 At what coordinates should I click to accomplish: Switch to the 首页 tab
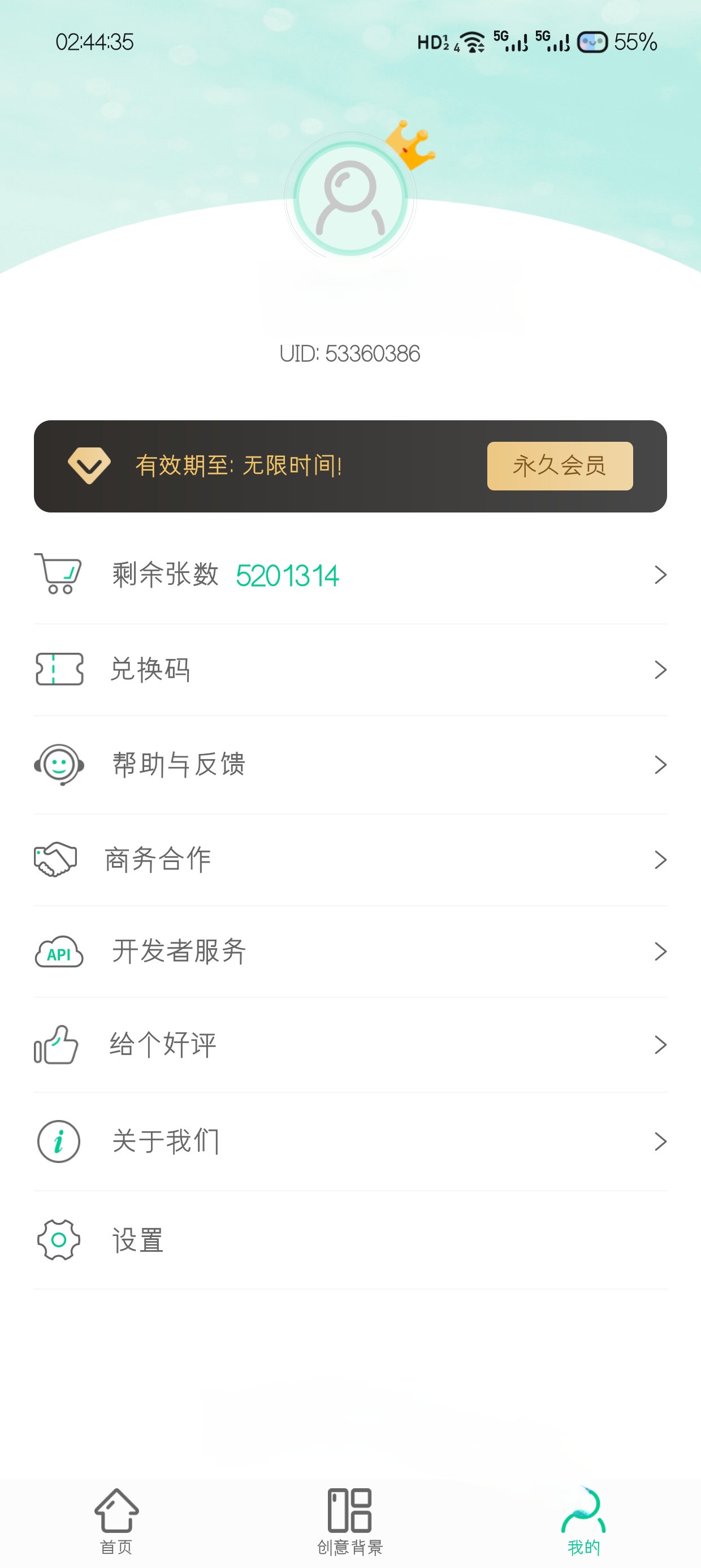pyautogui.click(x=116, y=1520)
